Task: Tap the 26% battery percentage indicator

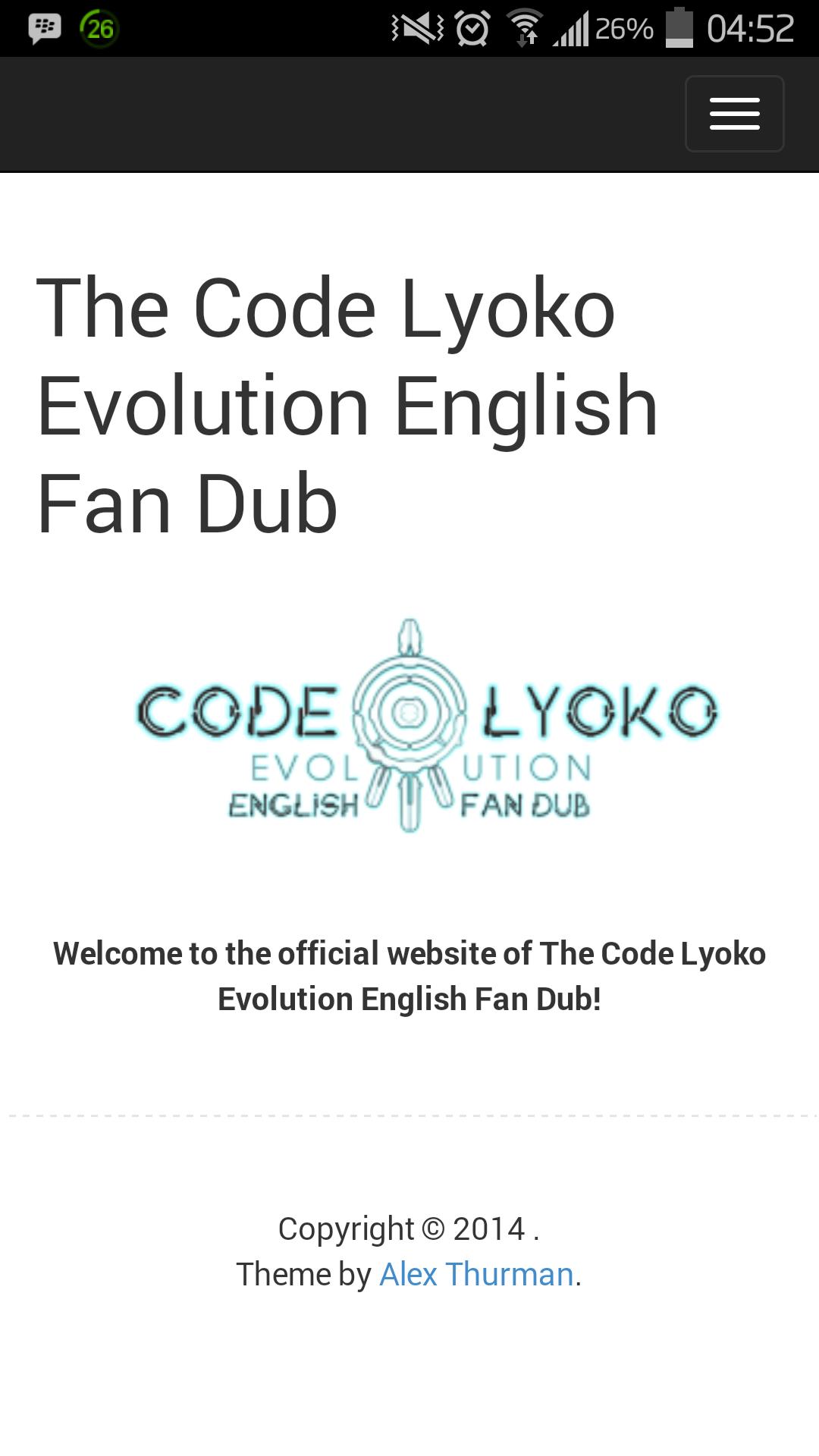Action: (623, 29)
